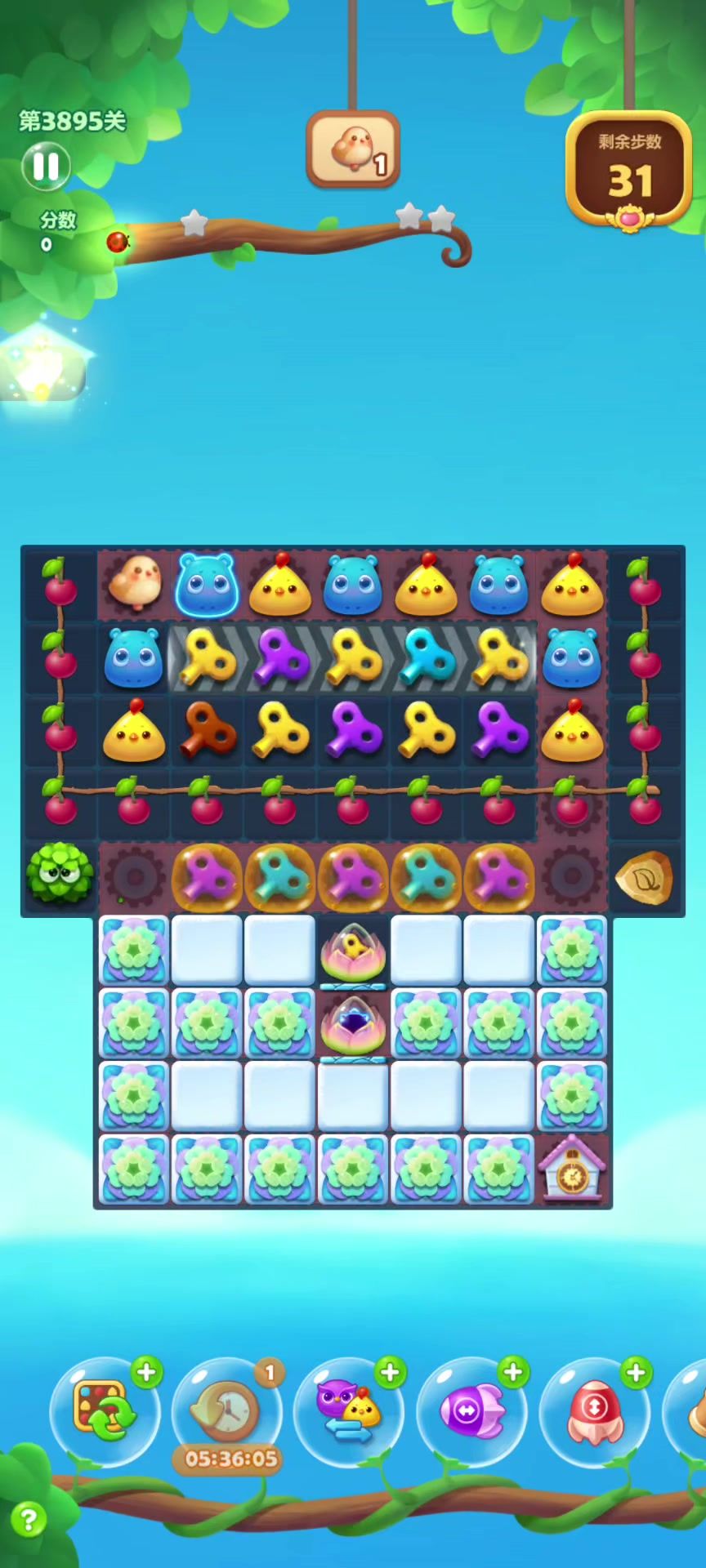Select the owl and chick swap booster

click(x=349, y=1411)
